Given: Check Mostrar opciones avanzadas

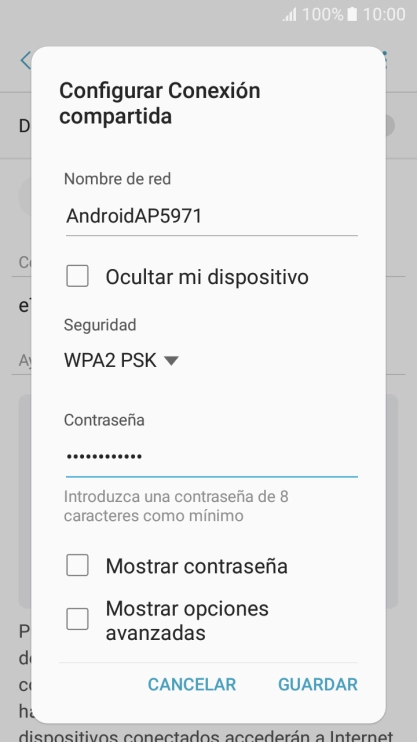Looking at the screenshot, I should click(x=77, y=619).
